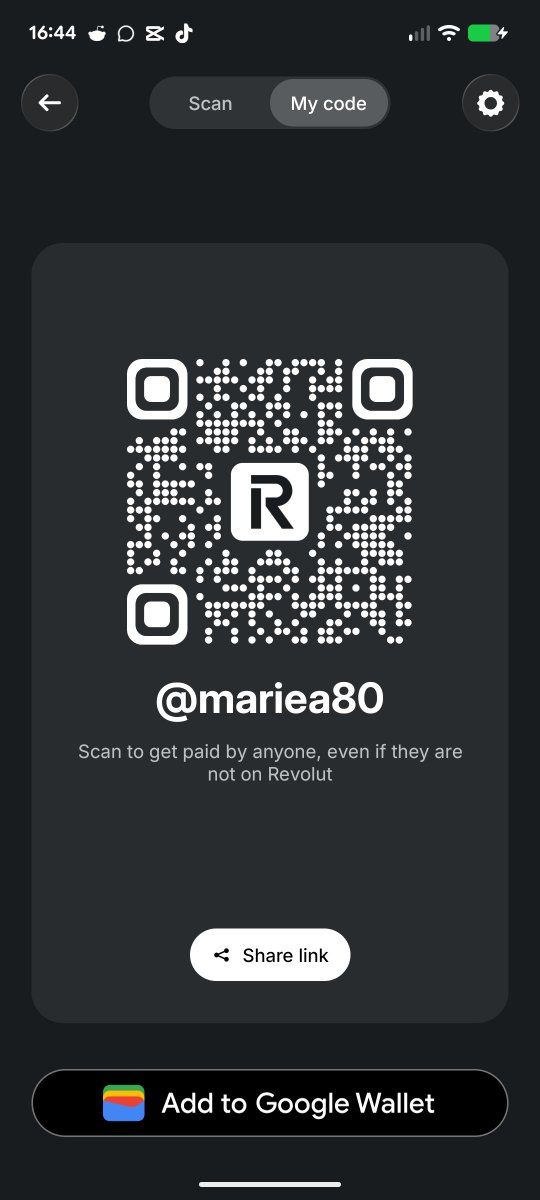Select the My code tab
The height and width of the screenshot is (1200, 540).
point(329,103)
